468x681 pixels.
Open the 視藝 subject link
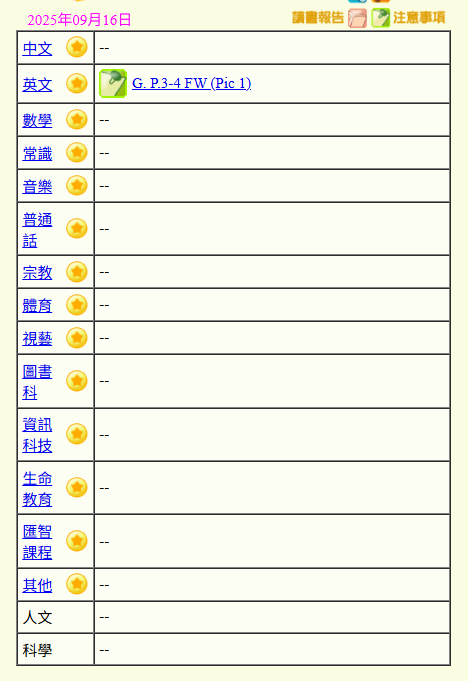coord(37,338)
